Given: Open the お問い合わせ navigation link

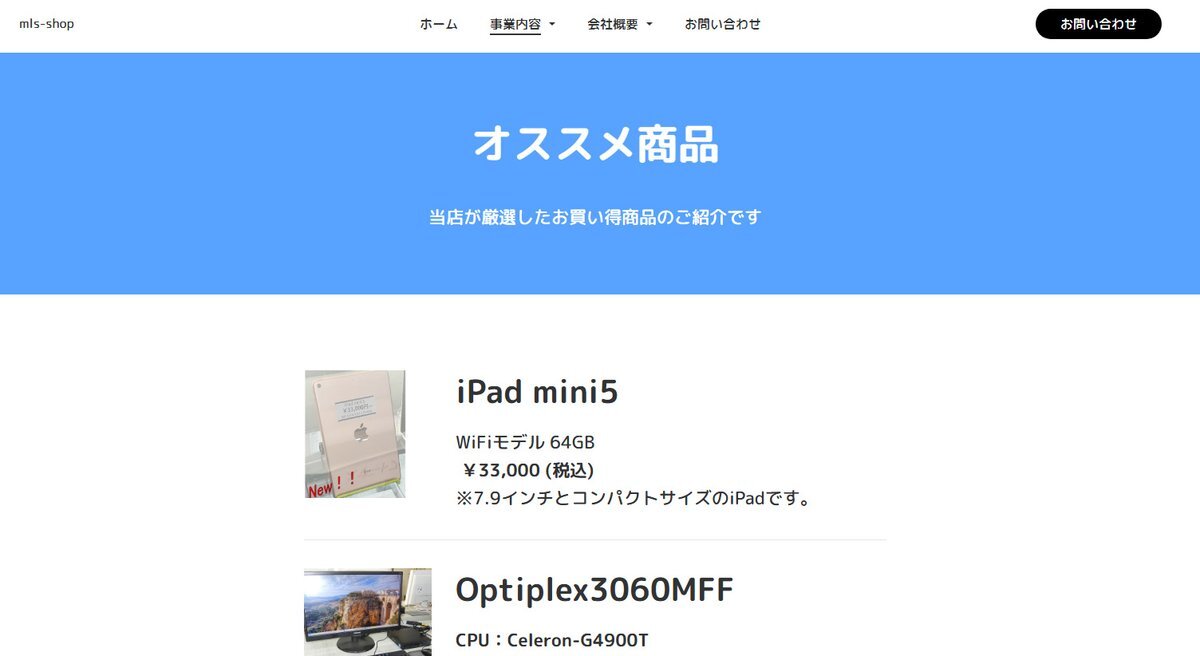Looking at the screenshot, I should [x=722, y=24].
